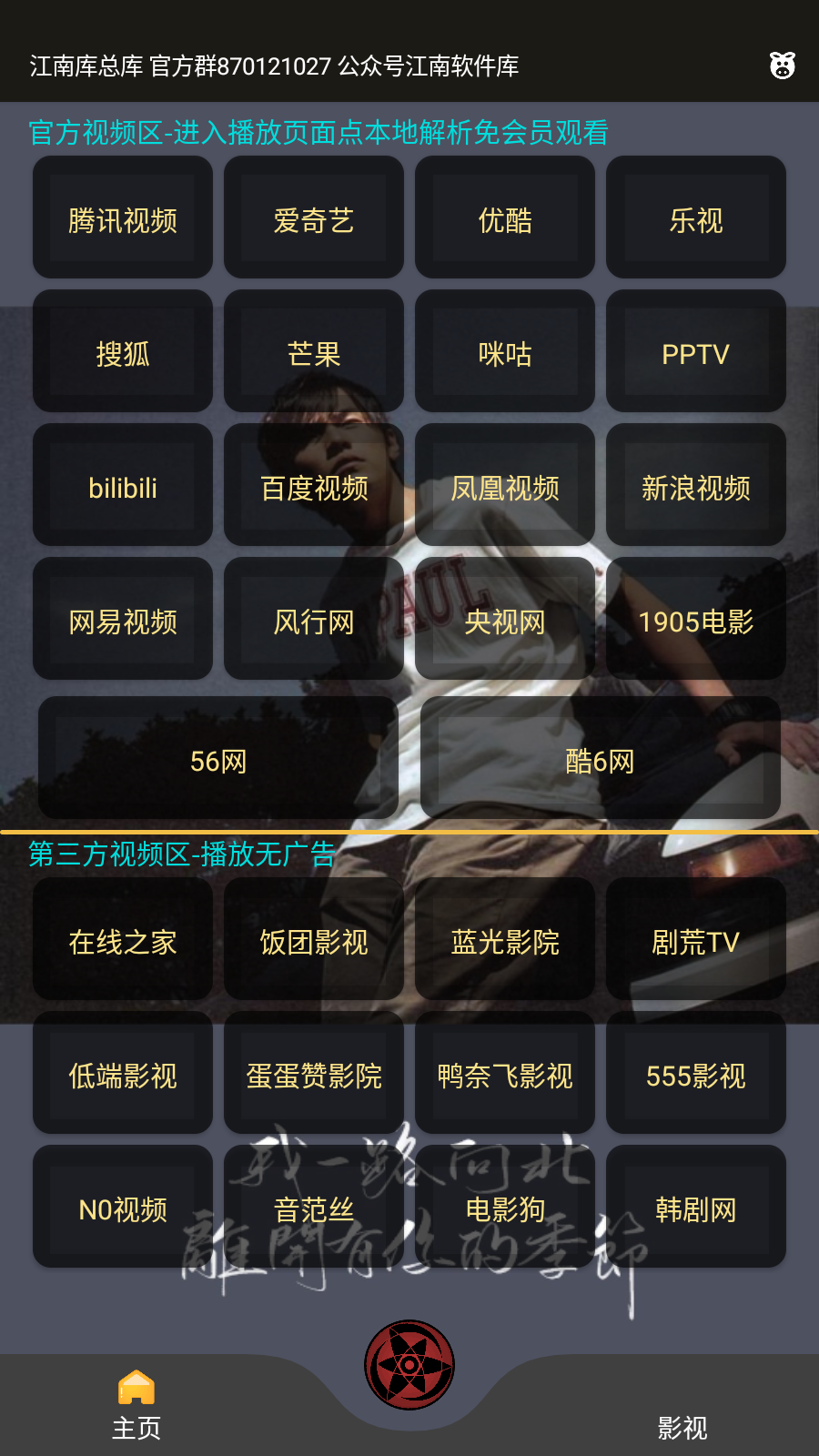Go to the 主页 tab
Screen dimensions: 819x1456
pyautogui.click(x=136, y=1406)
